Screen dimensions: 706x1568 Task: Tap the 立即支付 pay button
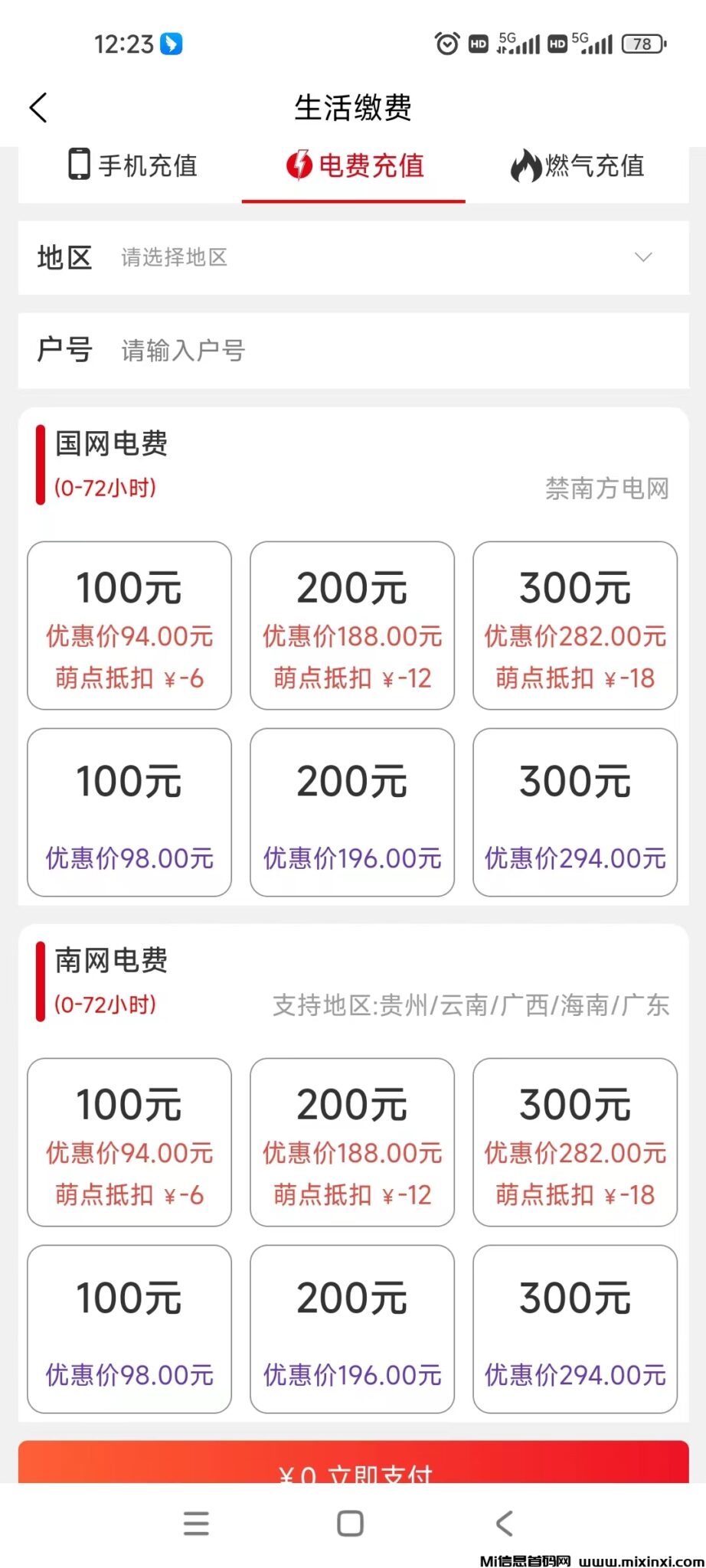tap(353, 1464)
